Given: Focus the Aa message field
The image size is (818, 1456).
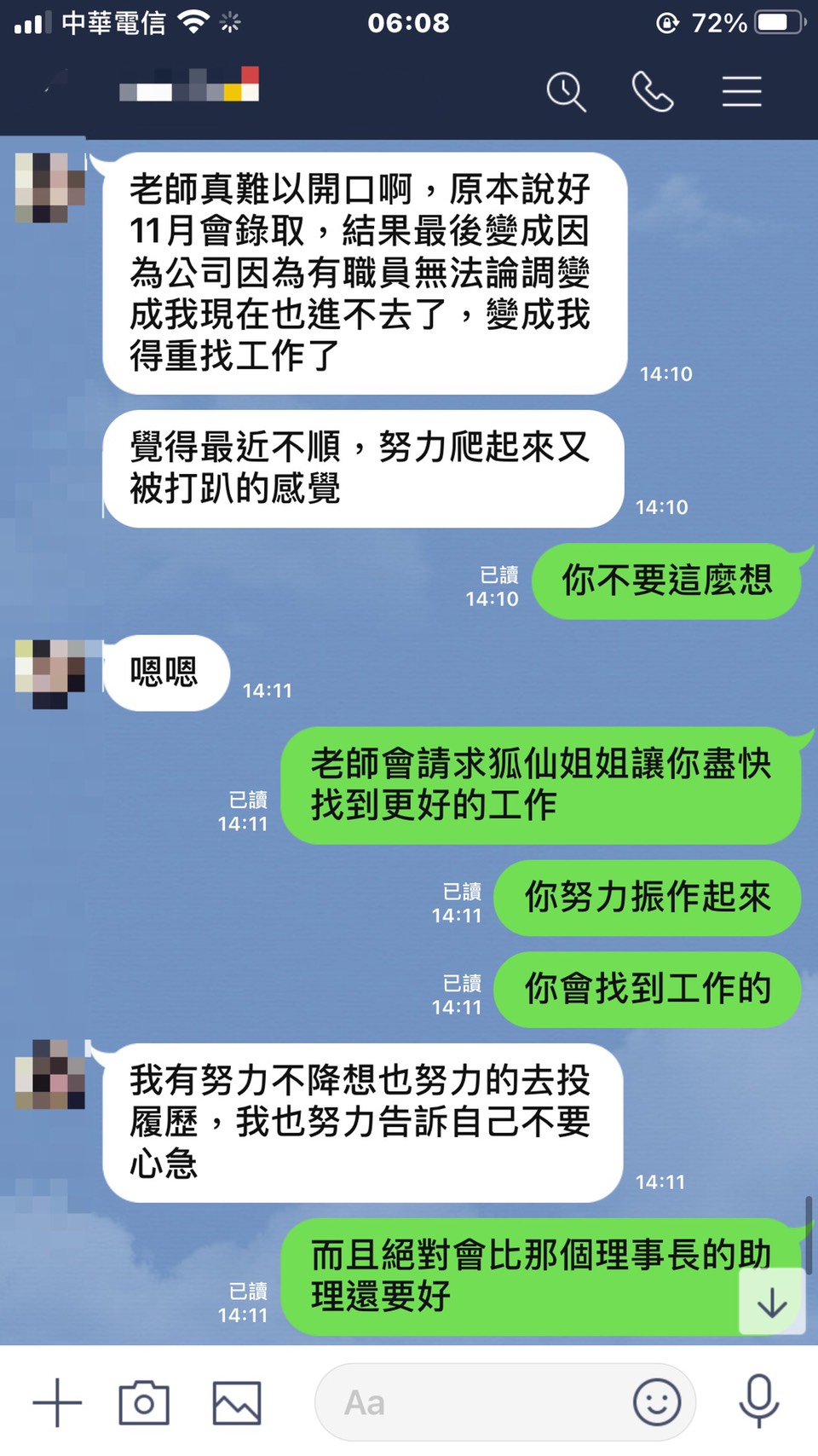Looking at the screenshot, I should pos(469,1402).
